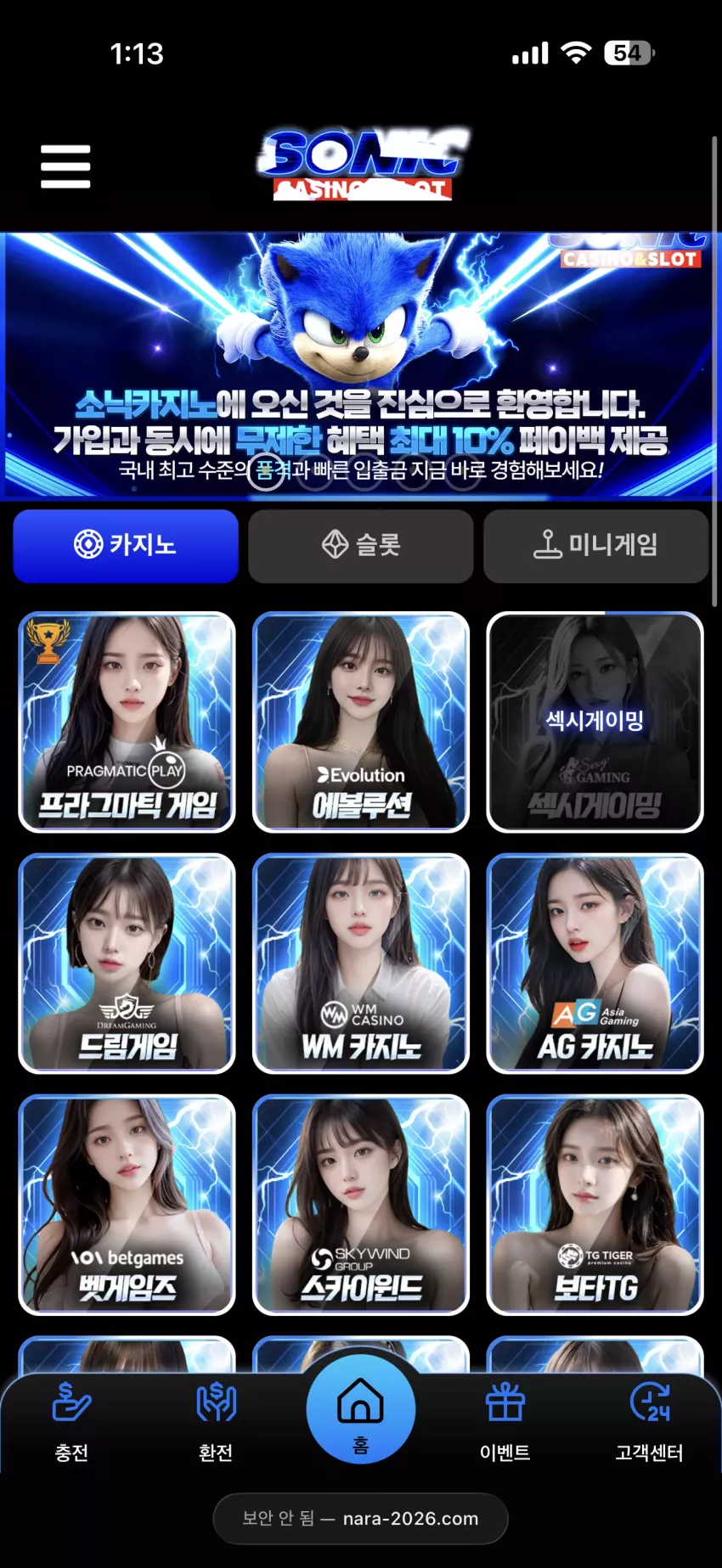Select the first banner page indicator
The width and height of the screenshot is (722, 1568).
[266, 473]
